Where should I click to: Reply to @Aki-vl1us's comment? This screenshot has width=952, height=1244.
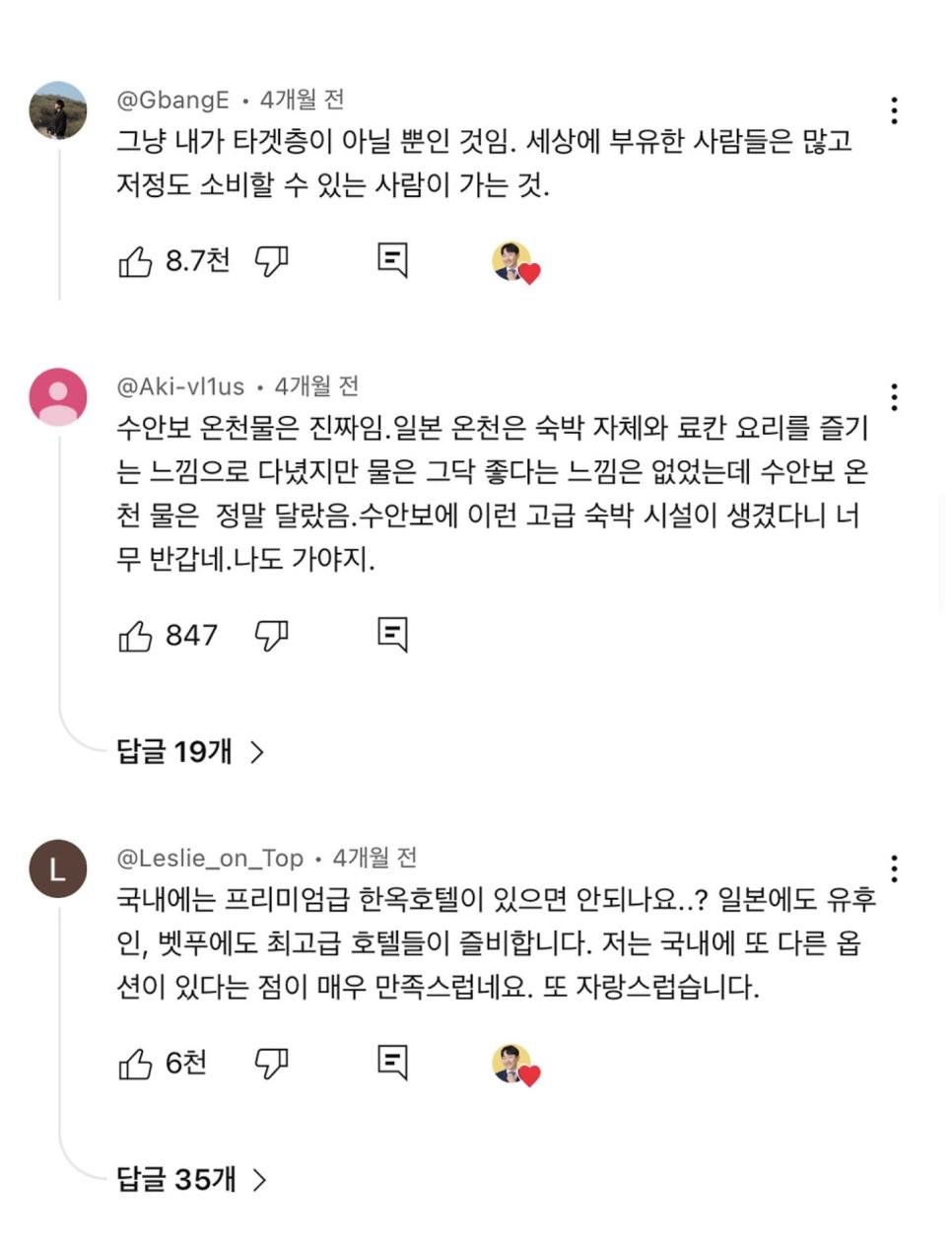(x=392, y=635)
